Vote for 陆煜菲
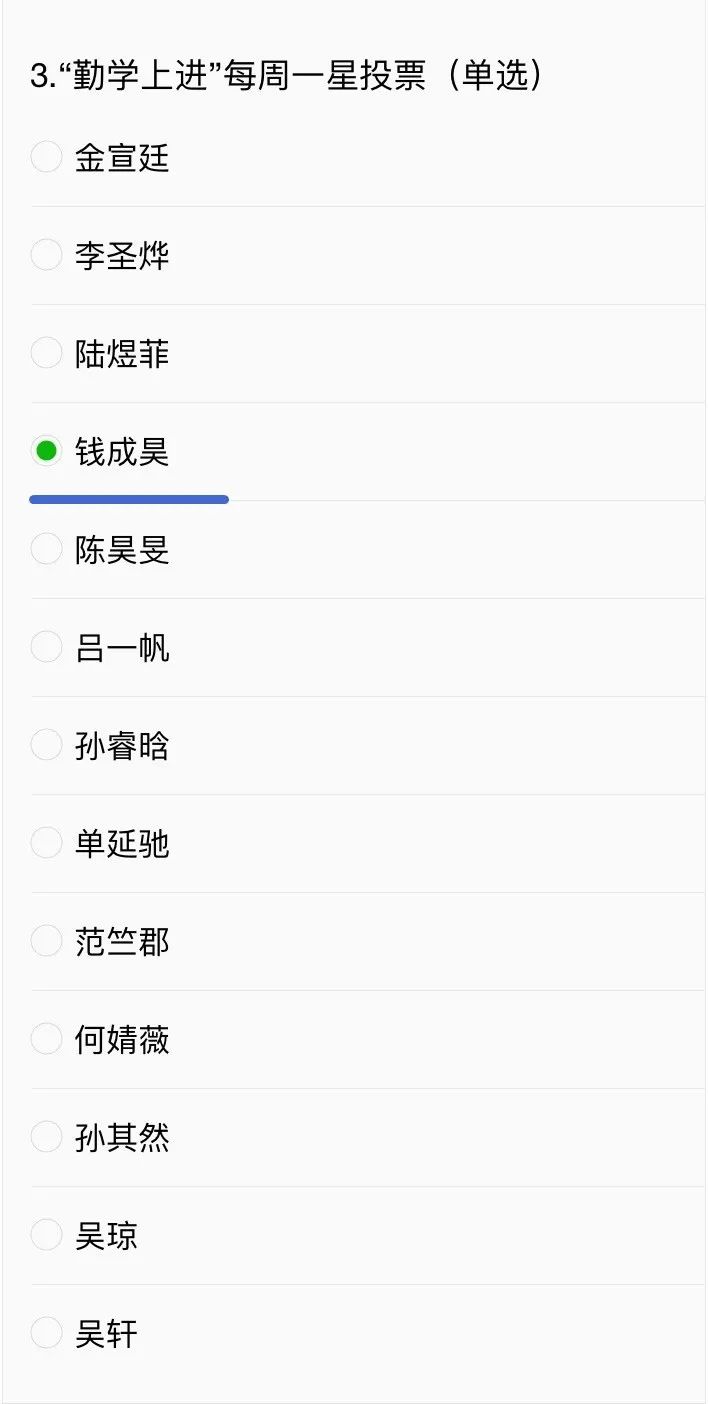This screenshot has width=708, height=1404. coord(47,353)
